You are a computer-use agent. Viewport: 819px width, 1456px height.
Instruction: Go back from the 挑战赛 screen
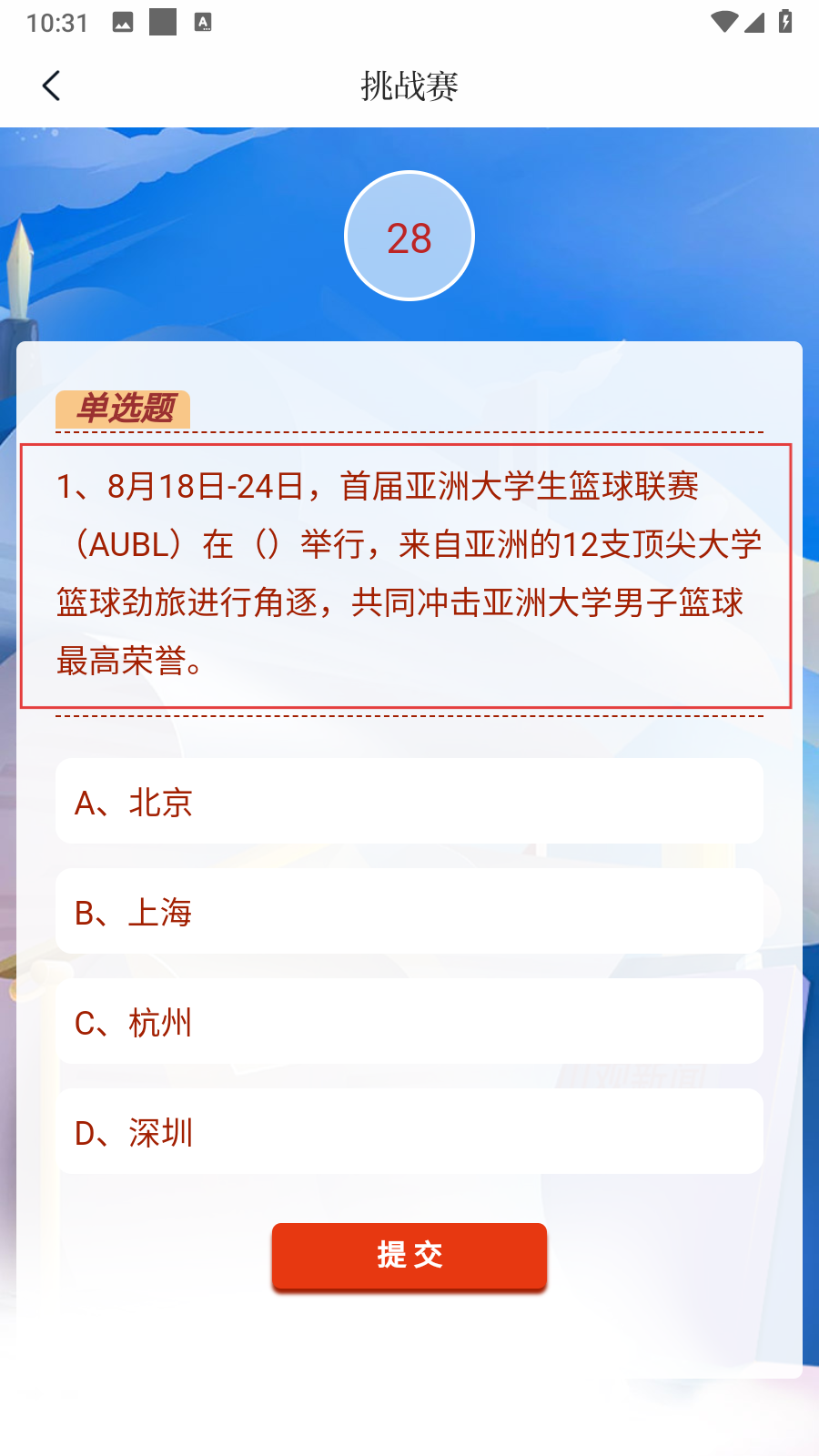point(51,86)
